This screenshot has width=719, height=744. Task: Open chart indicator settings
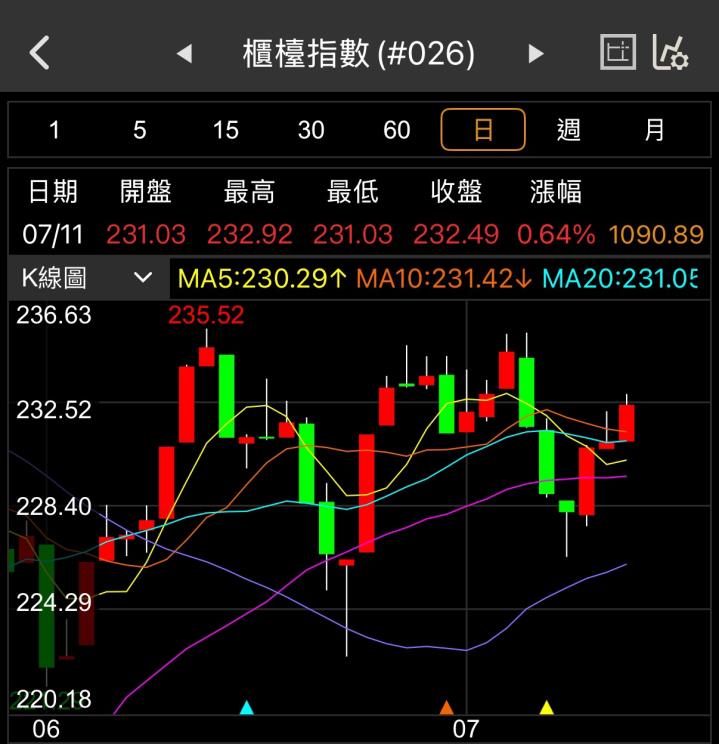[x=670, y=52]
